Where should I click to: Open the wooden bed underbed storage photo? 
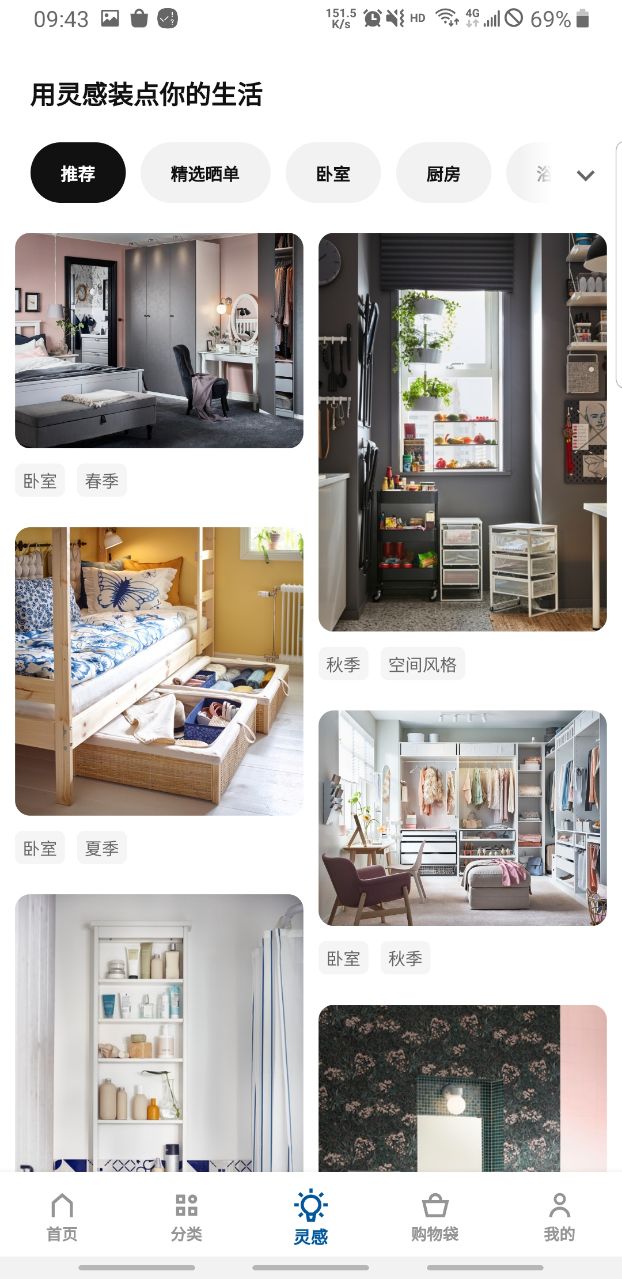tap(159, 670)
